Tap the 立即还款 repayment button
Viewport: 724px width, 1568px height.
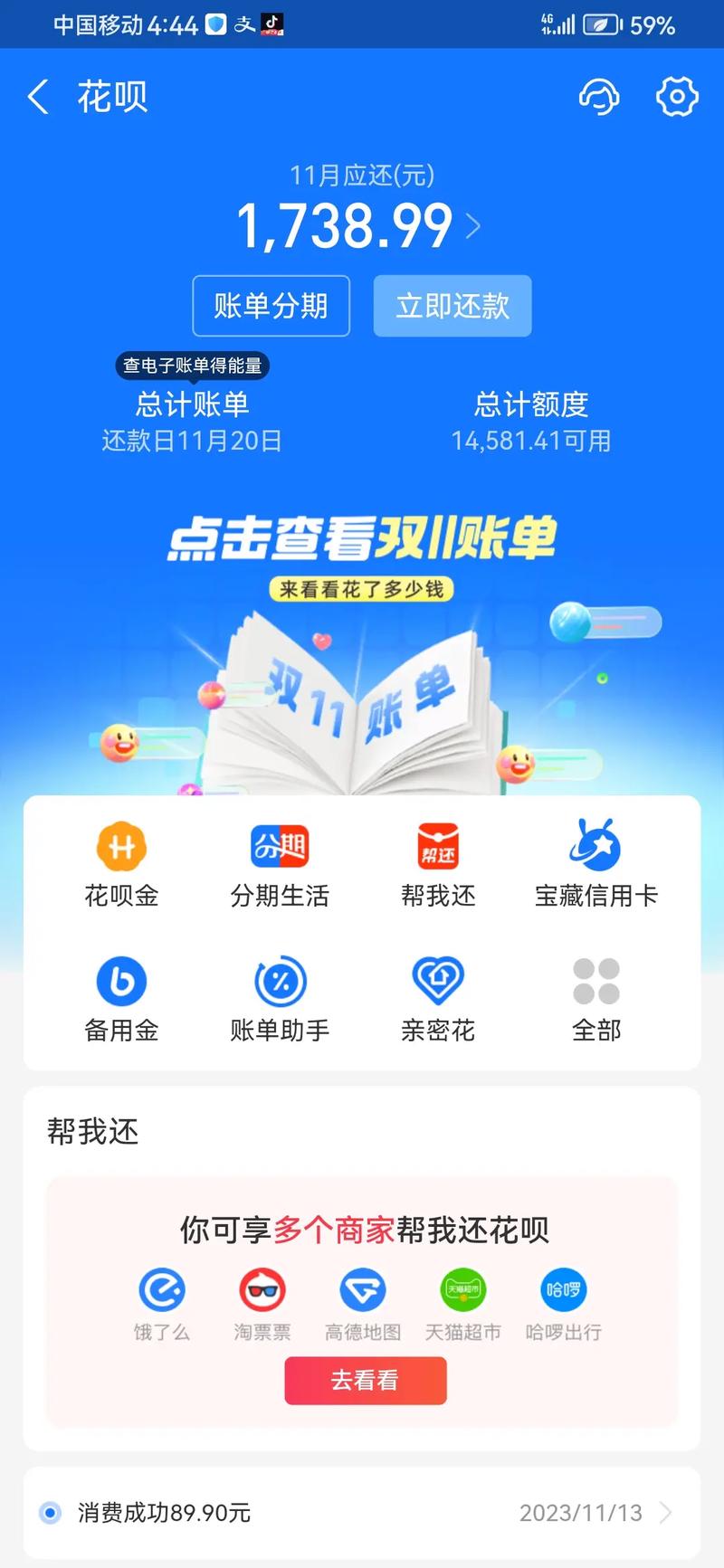point(452,306)
